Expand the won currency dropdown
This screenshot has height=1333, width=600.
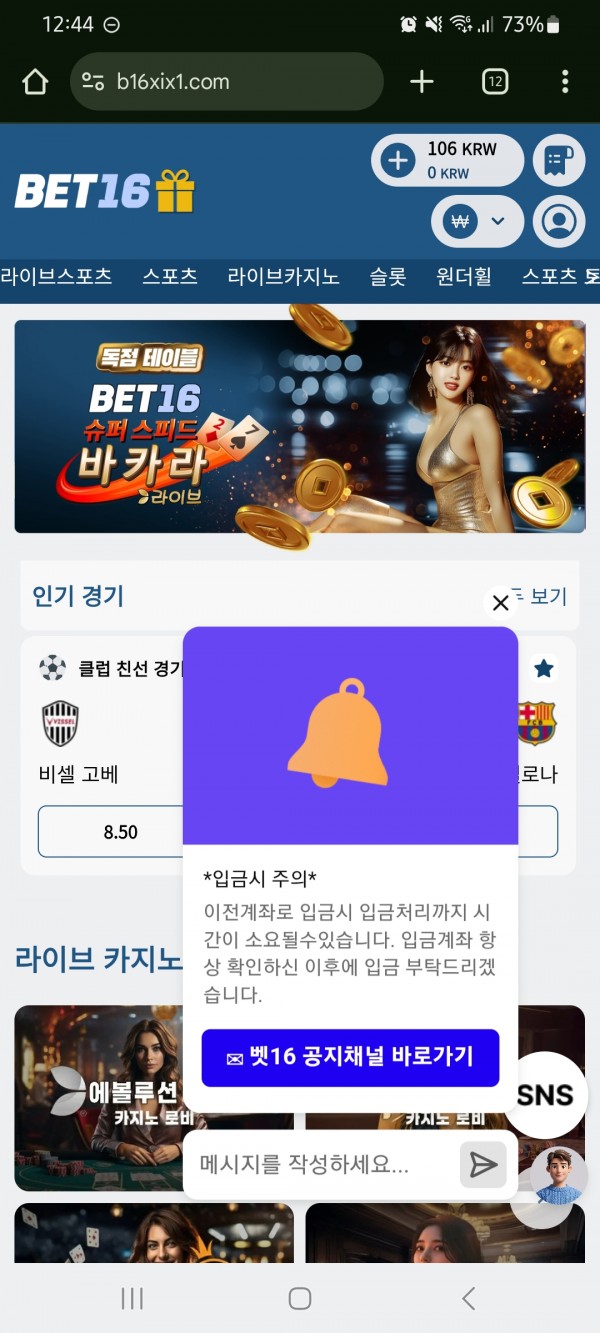click(477, 222)
